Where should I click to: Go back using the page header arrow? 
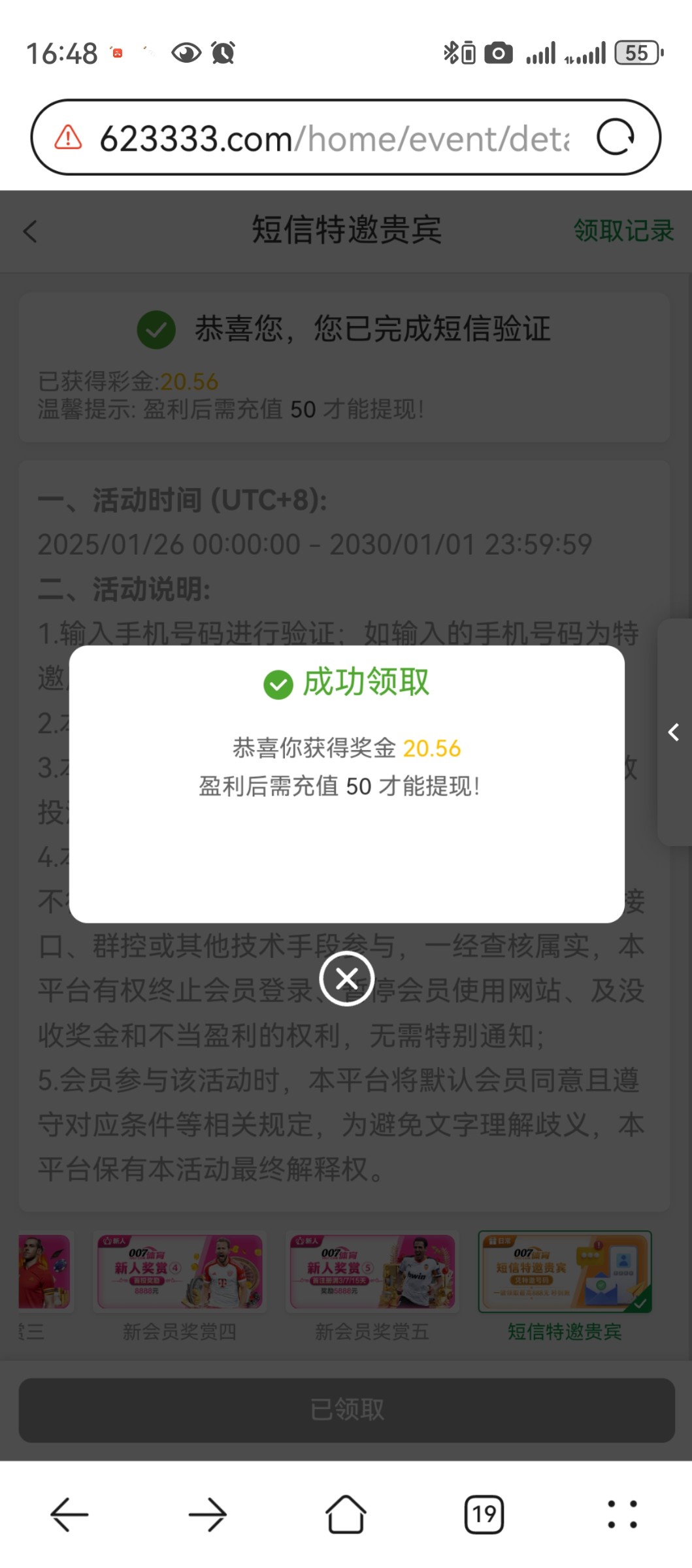[x=30, y=231]
